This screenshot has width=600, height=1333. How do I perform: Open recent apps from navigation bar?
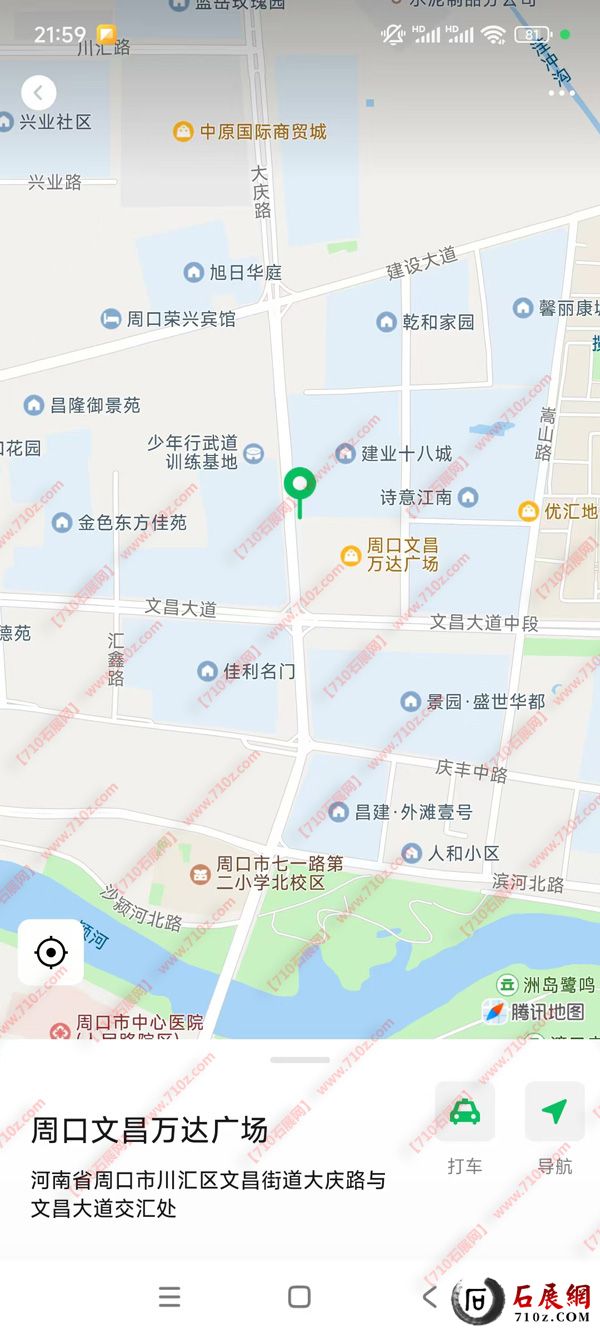click(x=170, y=1297)
